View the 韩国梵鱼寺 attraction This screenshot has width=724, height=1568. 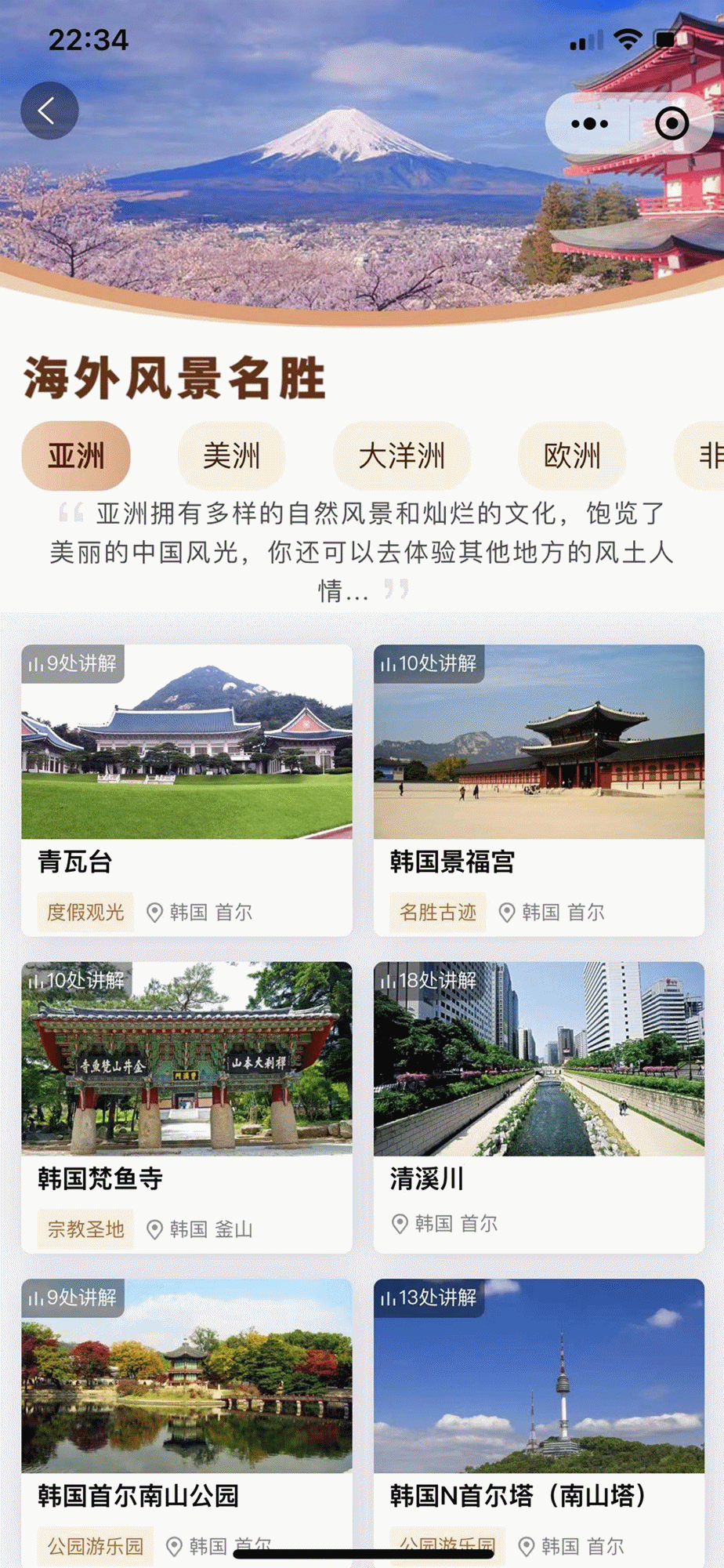click(186, 1106)
